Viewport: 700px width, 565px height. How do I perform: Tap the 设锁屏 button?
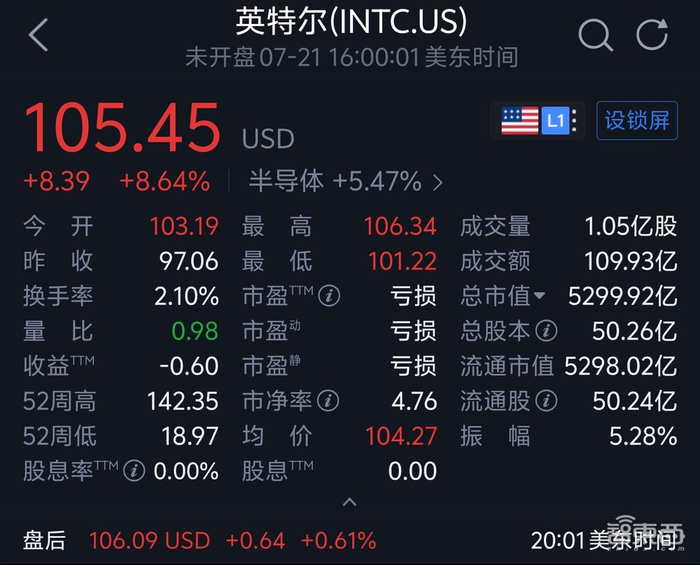coord(637,120)
